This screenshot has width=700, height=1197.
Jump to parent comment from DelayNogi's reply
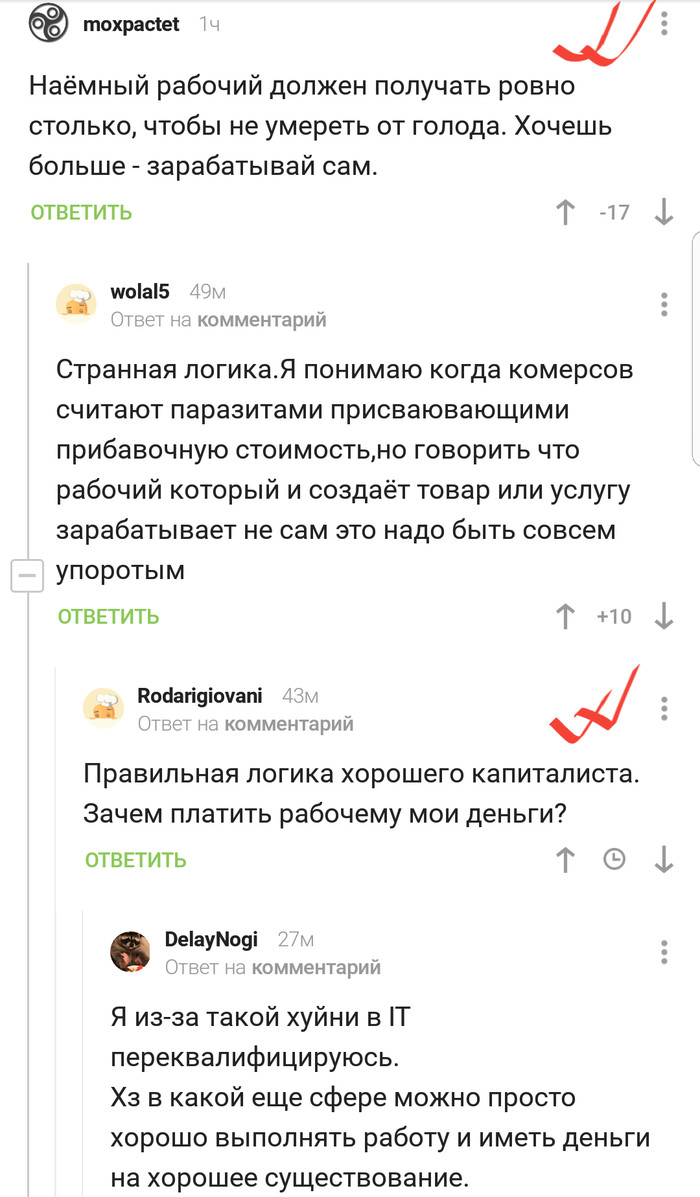(316, 968)
